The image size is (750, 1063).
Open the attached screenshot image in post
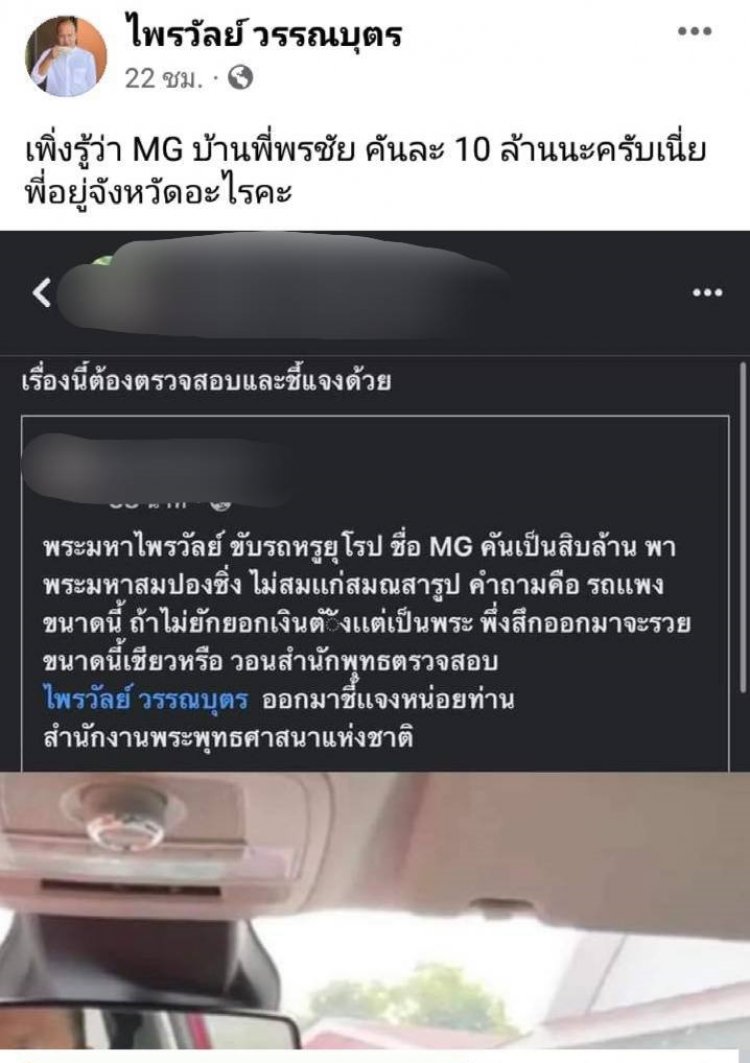(375, 640)
